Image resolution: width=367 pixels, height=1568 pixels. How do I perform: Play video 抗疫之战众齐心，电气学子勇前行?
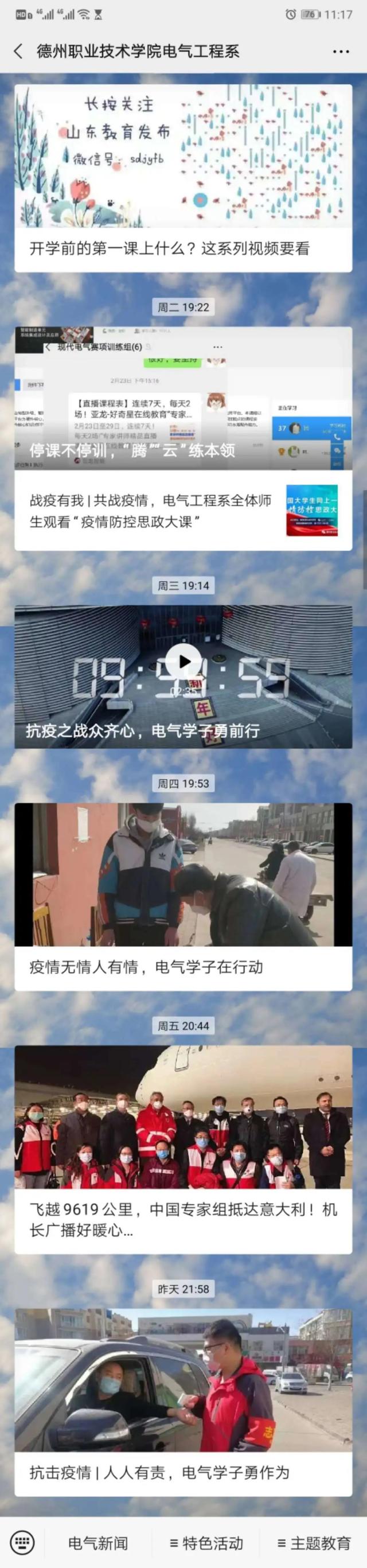point(183,662)
